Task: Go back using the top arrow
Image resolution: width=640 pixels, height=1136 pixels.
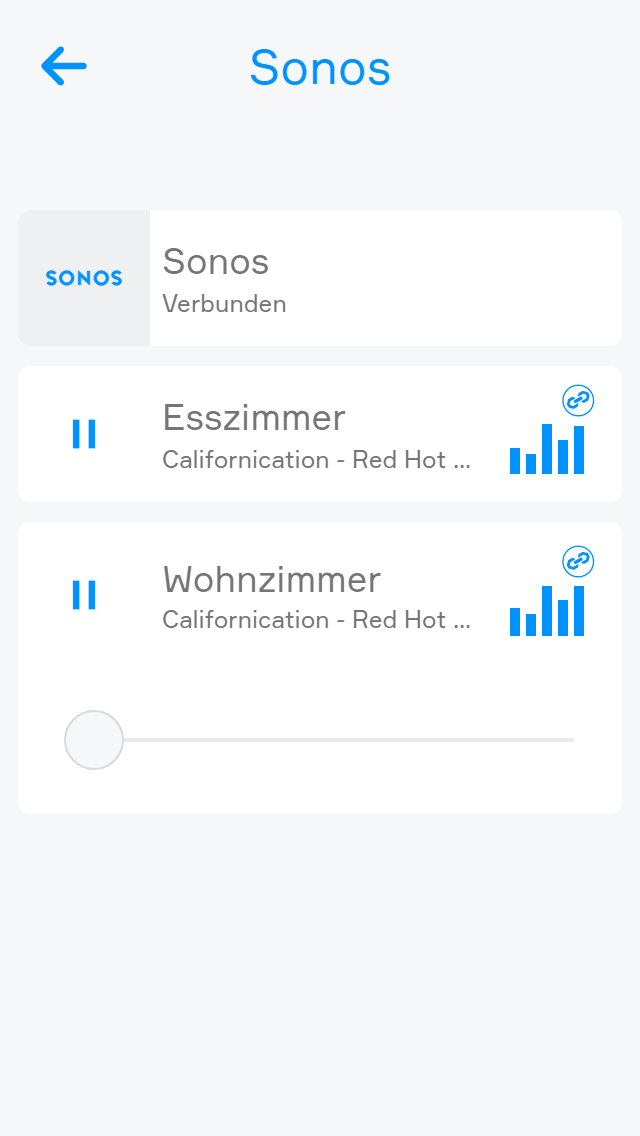Action: click(x=64, y=67)
